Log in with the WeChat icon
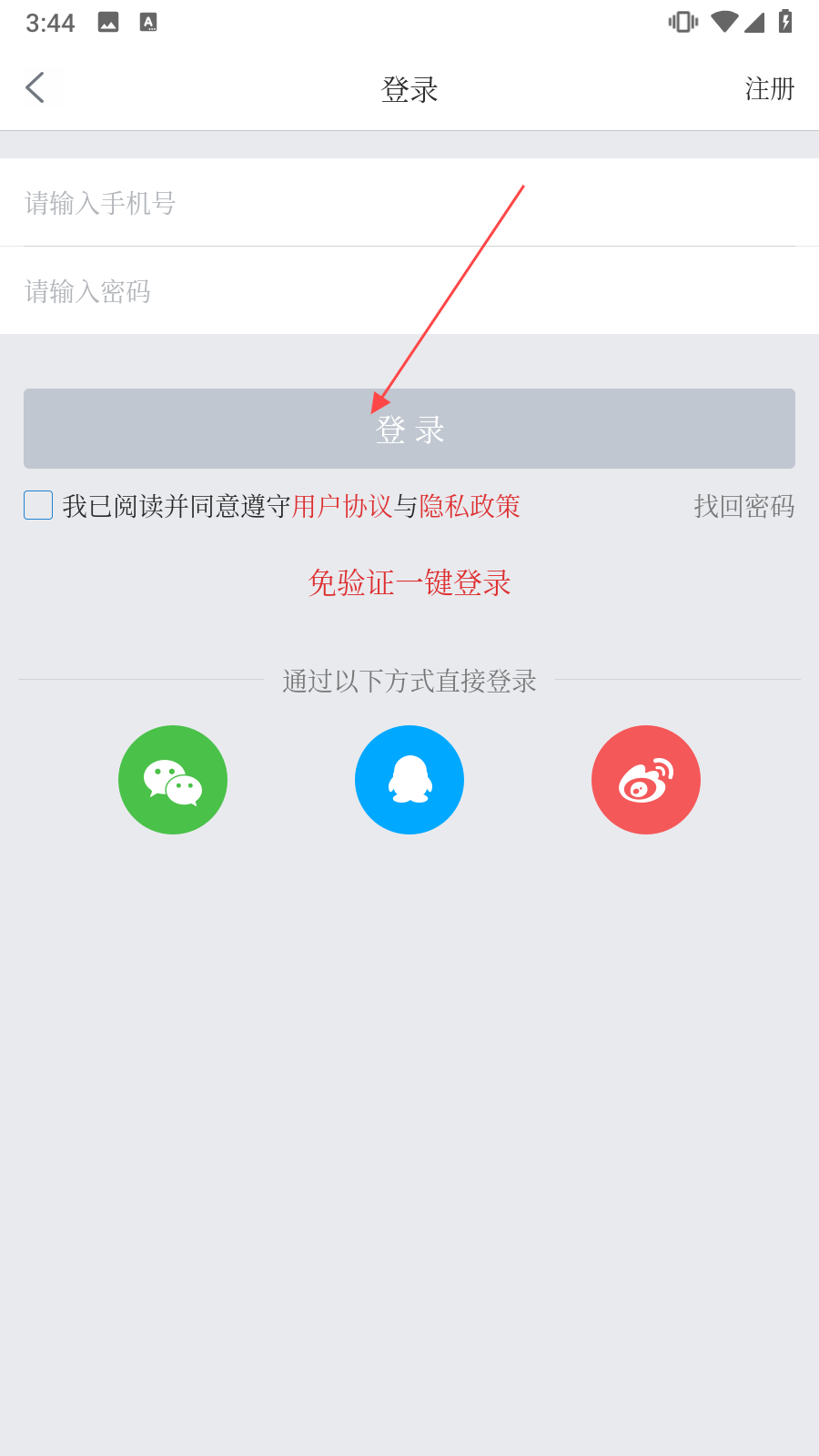819x1456 pixels. pos(173,780)
